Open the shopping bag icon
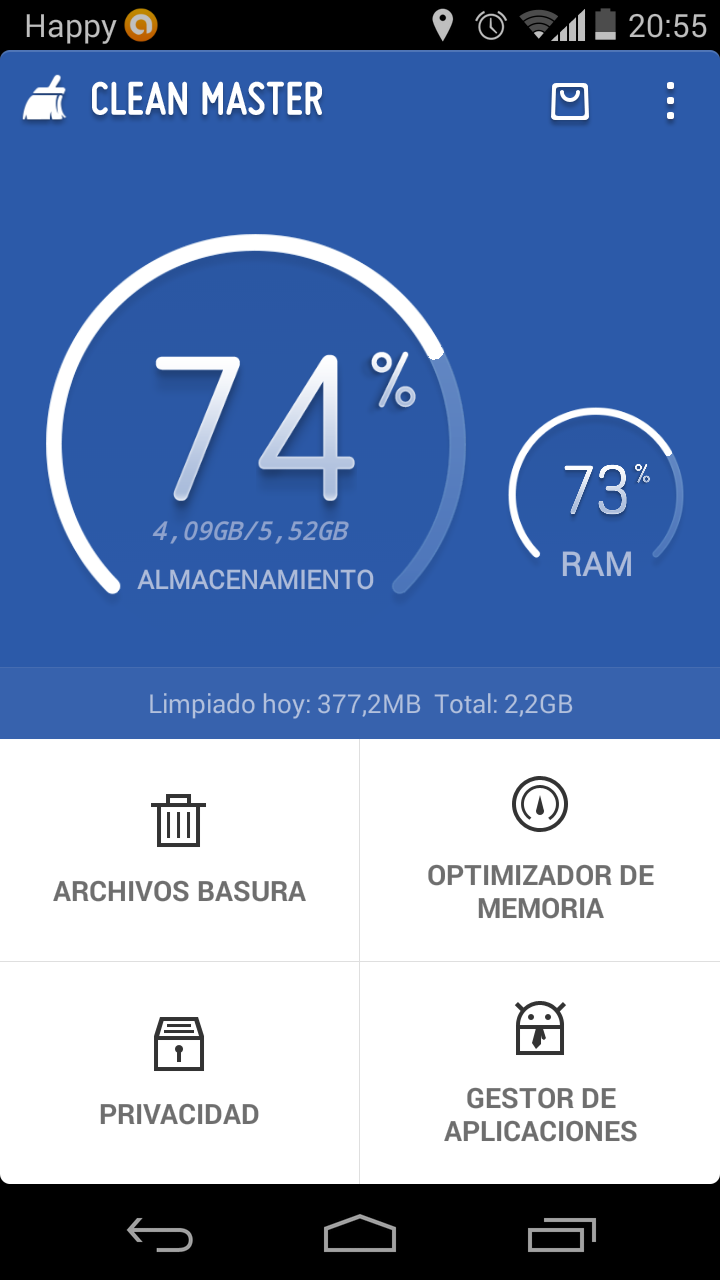Screen dimensions: 720x1280 coord(570,102)
